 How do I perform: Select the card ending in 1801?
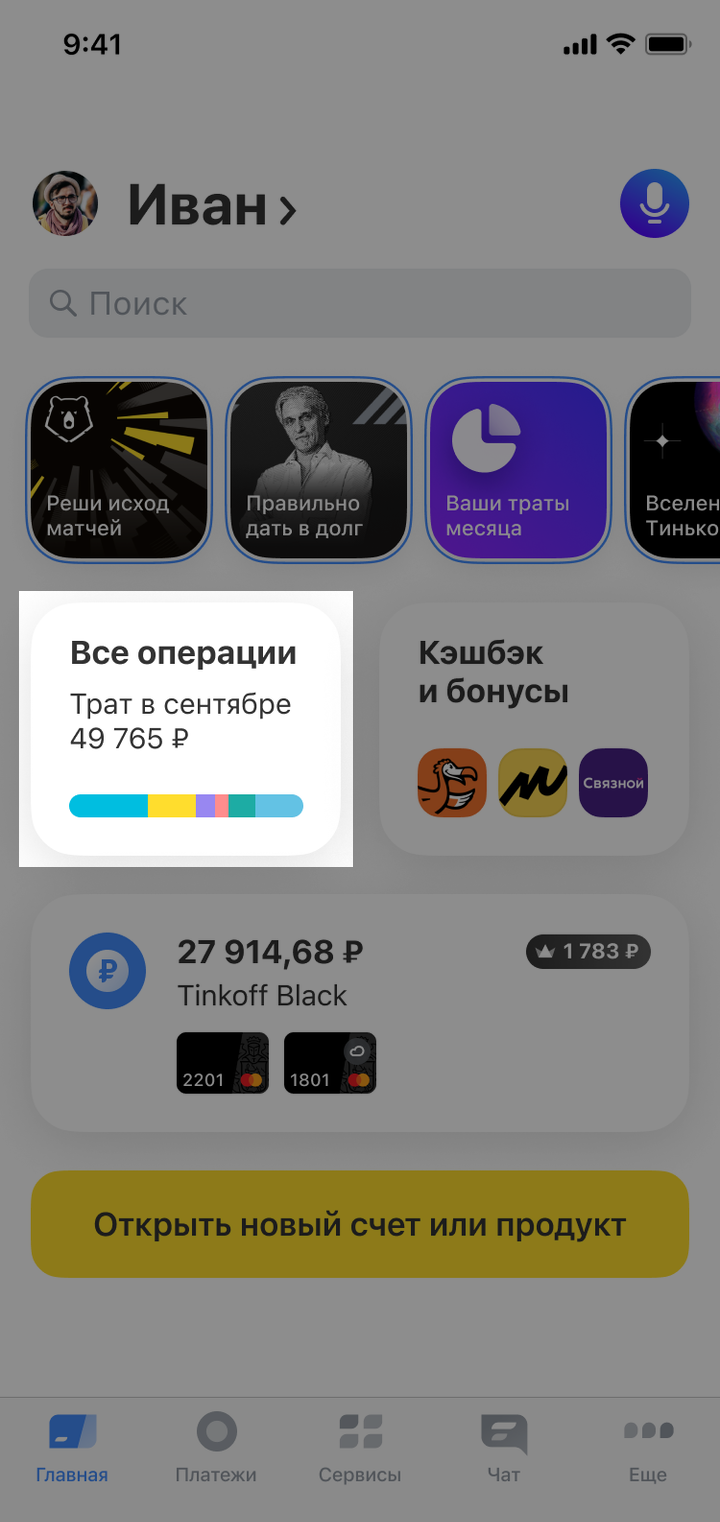point(330,1063)
